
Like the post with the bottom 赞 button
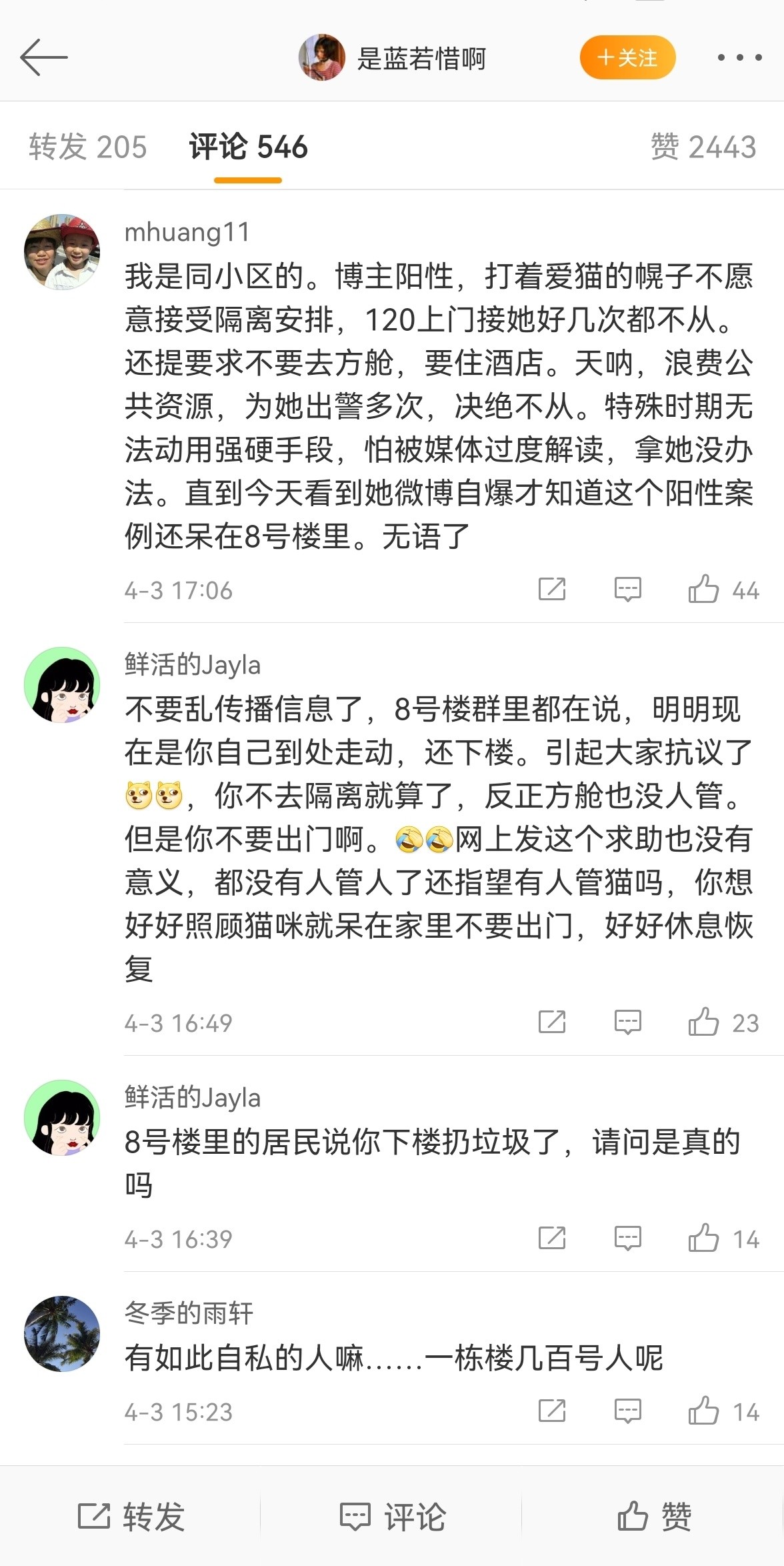pos(653,1516)
